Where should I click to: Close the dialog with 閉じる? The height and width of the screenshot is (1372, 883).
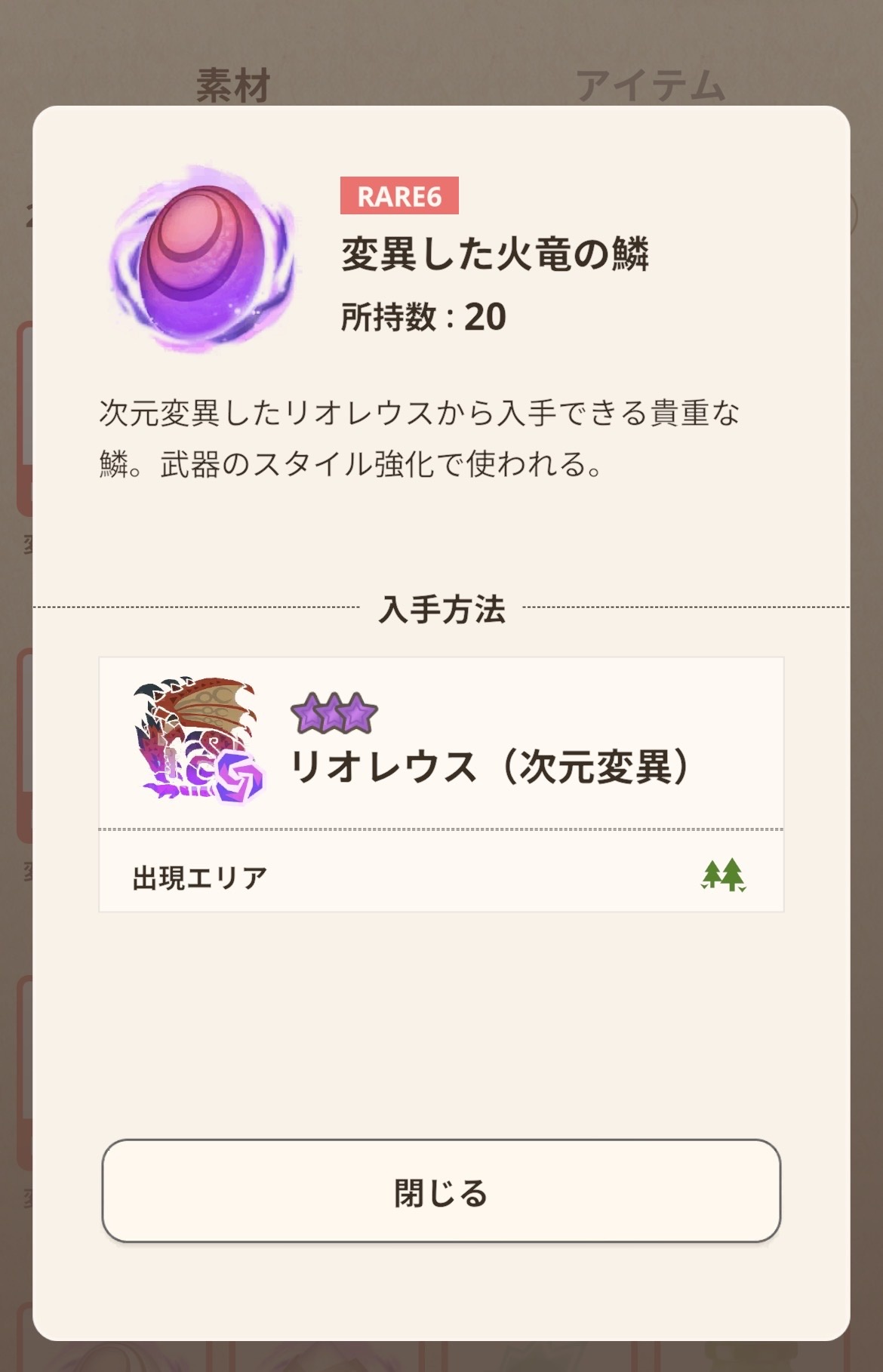441,1191
